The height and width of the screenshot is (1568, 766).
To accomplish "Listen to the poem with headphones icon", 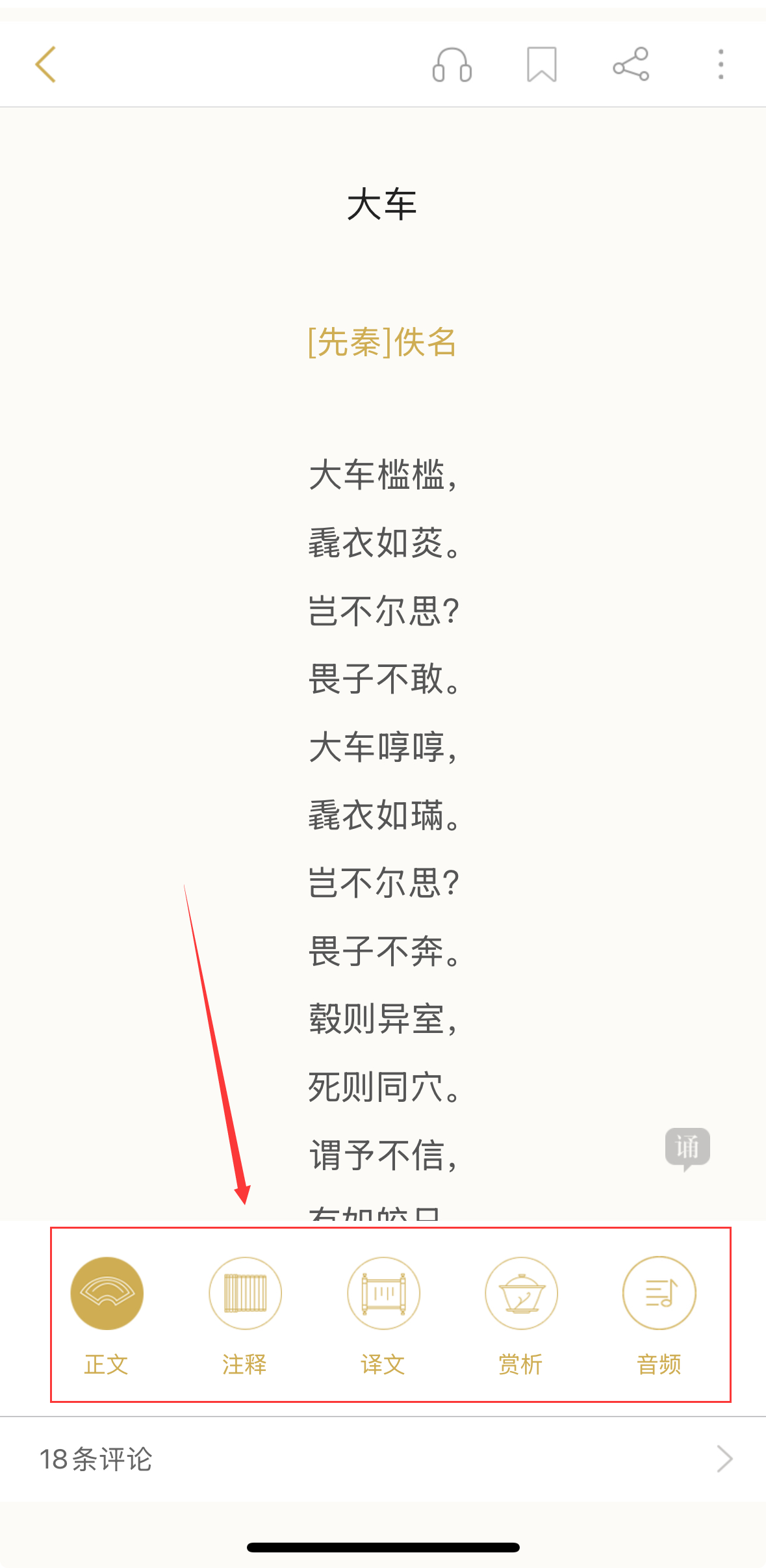I will click(452, 64).
